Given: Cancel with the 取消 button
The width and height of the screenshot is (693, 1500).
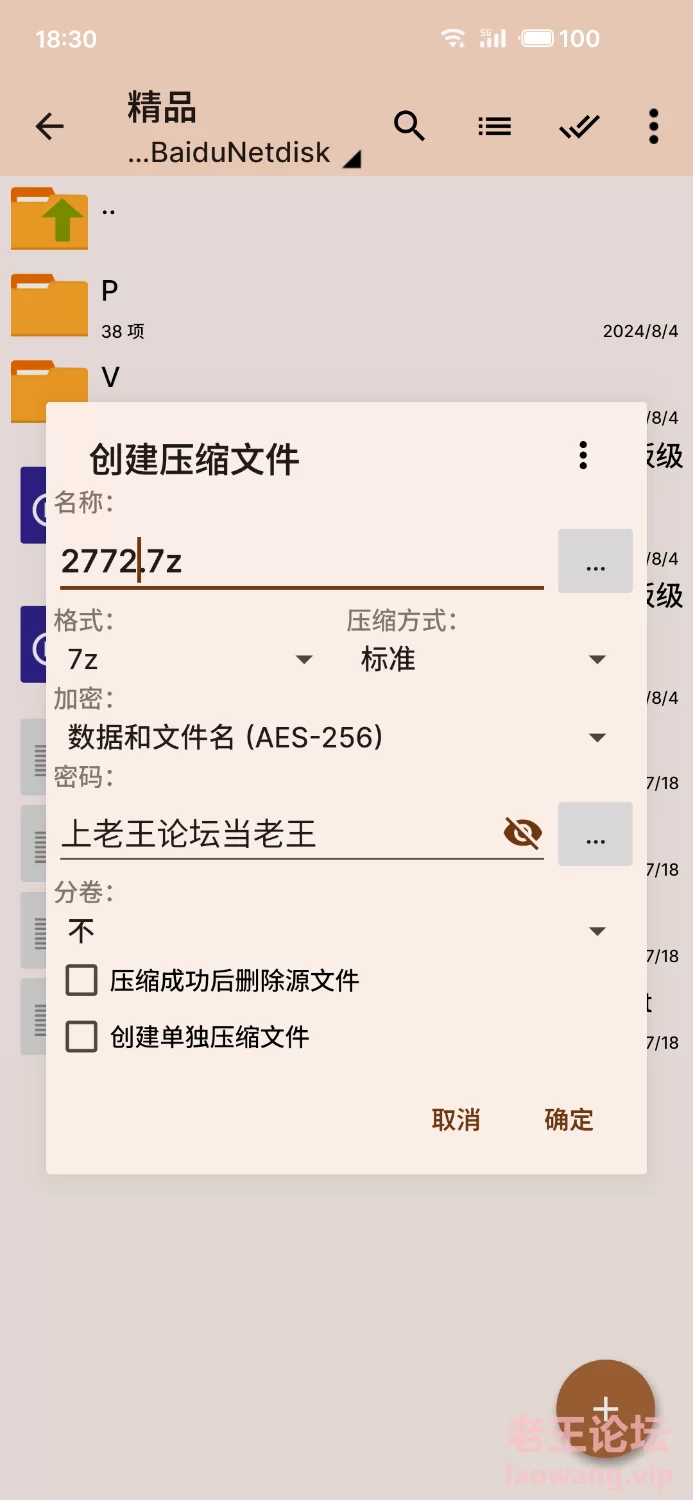Looking at the screenshot, I should (456, 1120).
